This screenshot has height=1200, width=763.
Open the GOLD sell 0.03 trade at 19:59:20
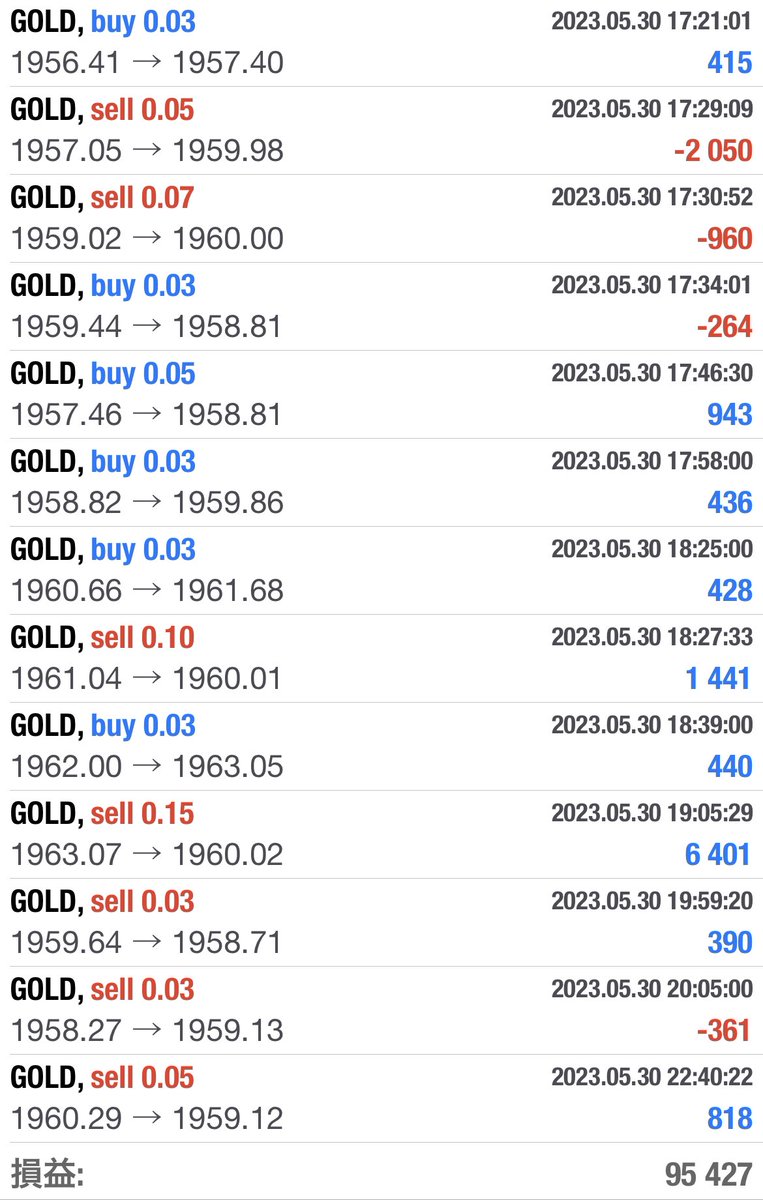pos(381,922)
